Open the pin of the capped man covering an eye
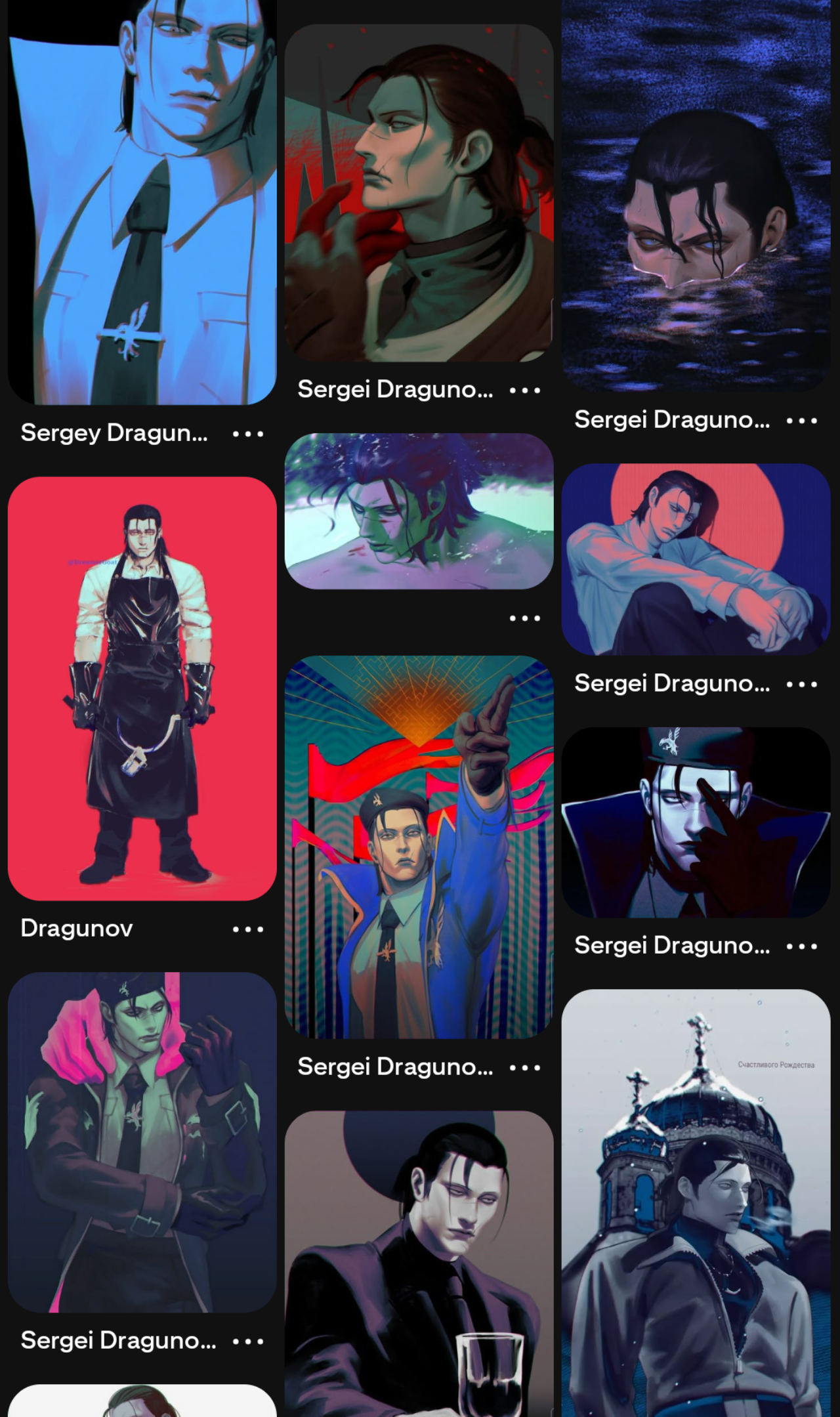Image resolution: width=840 pixels, height=1417 pixels. [x=696, y=822]
